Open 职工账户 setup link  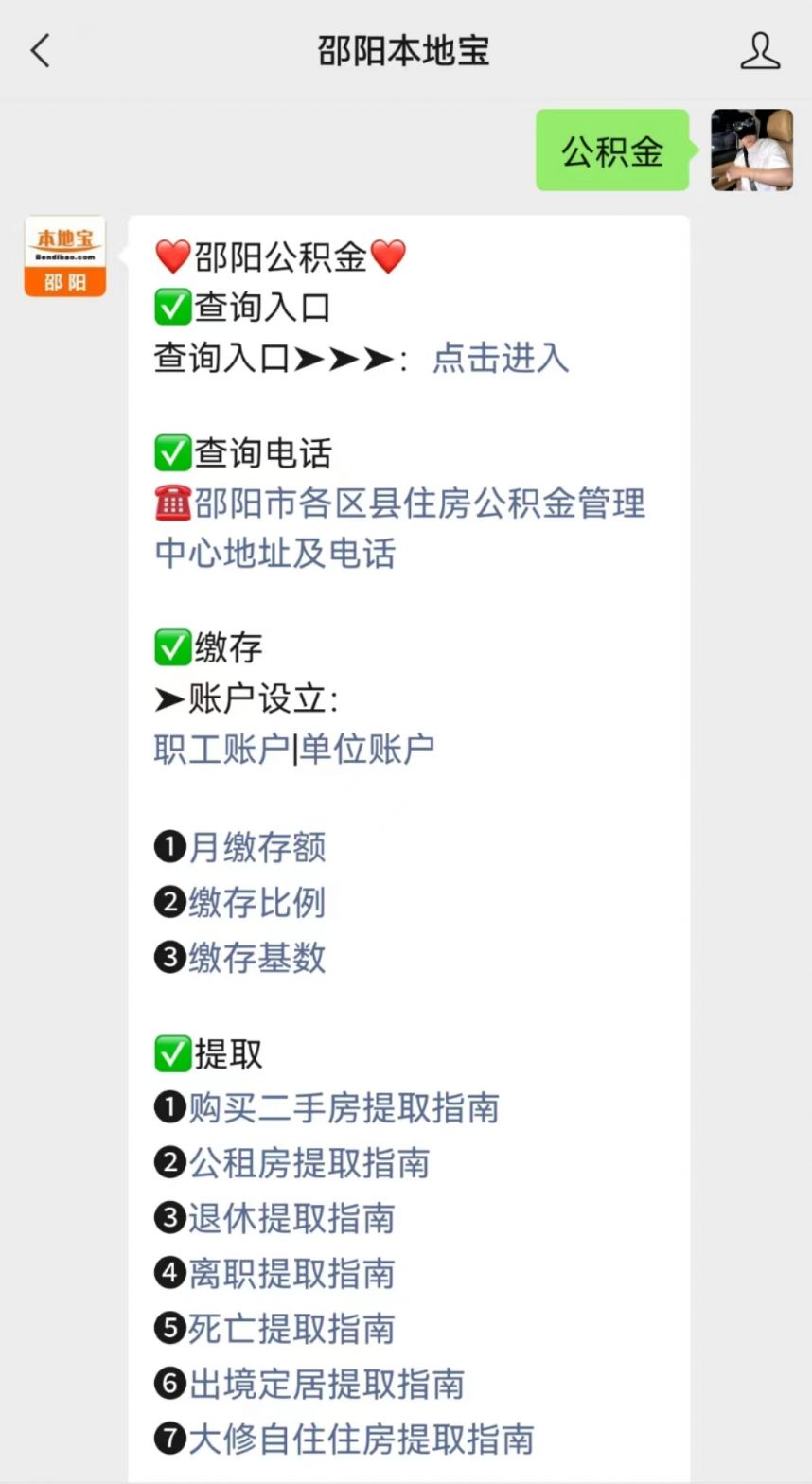pyautogui.click(x=221, y=749)
